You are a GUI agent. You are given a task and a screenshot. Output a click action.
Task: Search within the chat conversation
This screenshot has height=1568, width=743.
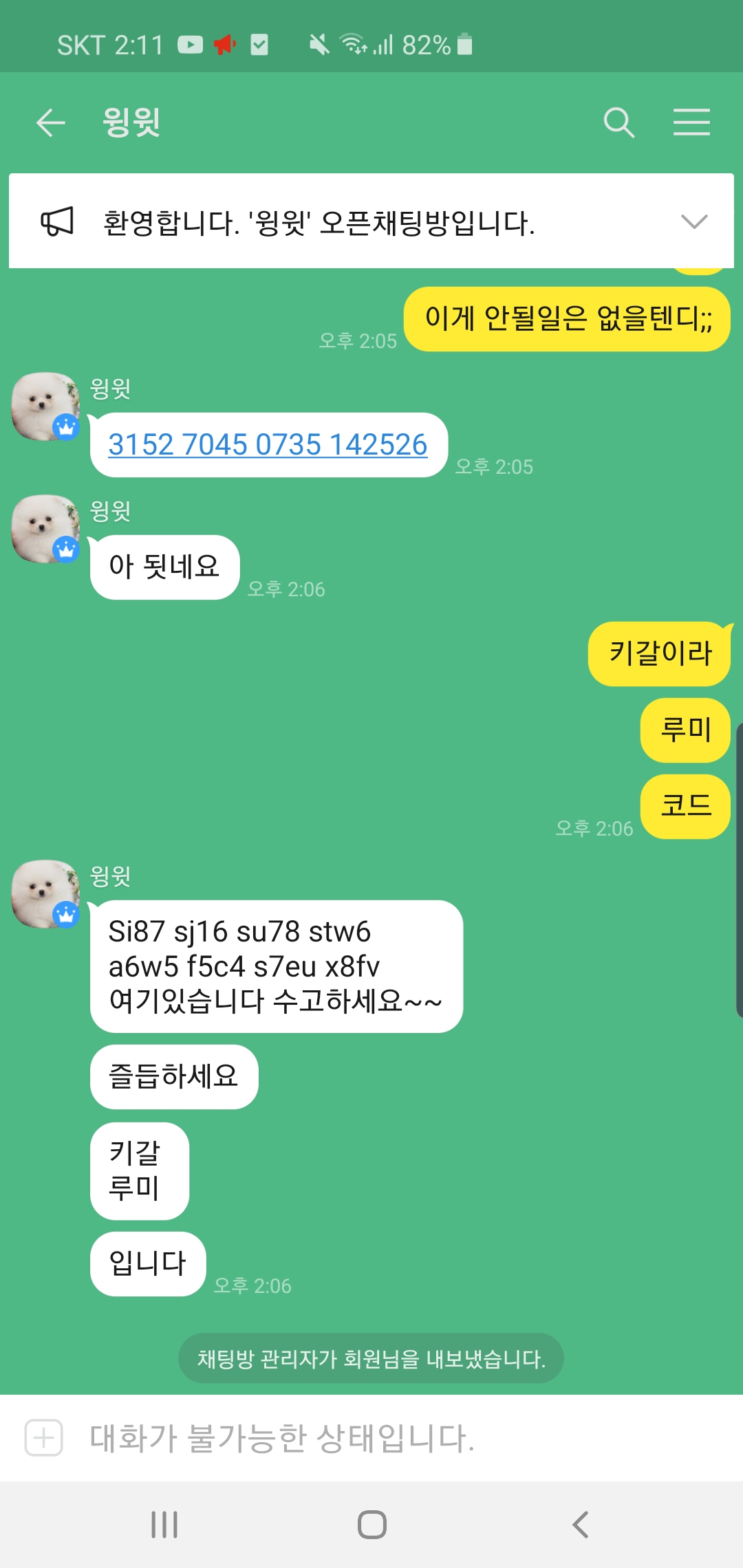618,123
